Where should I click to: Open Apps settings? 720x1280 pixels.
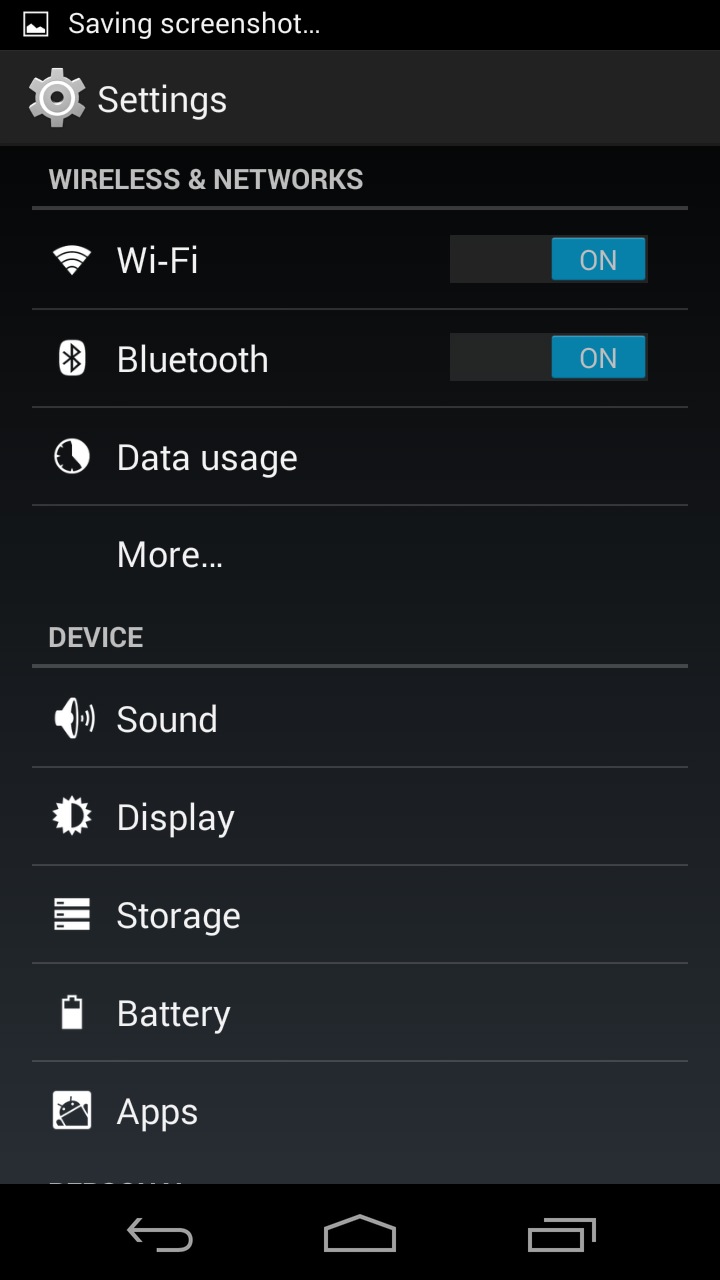coord(360,1111)
